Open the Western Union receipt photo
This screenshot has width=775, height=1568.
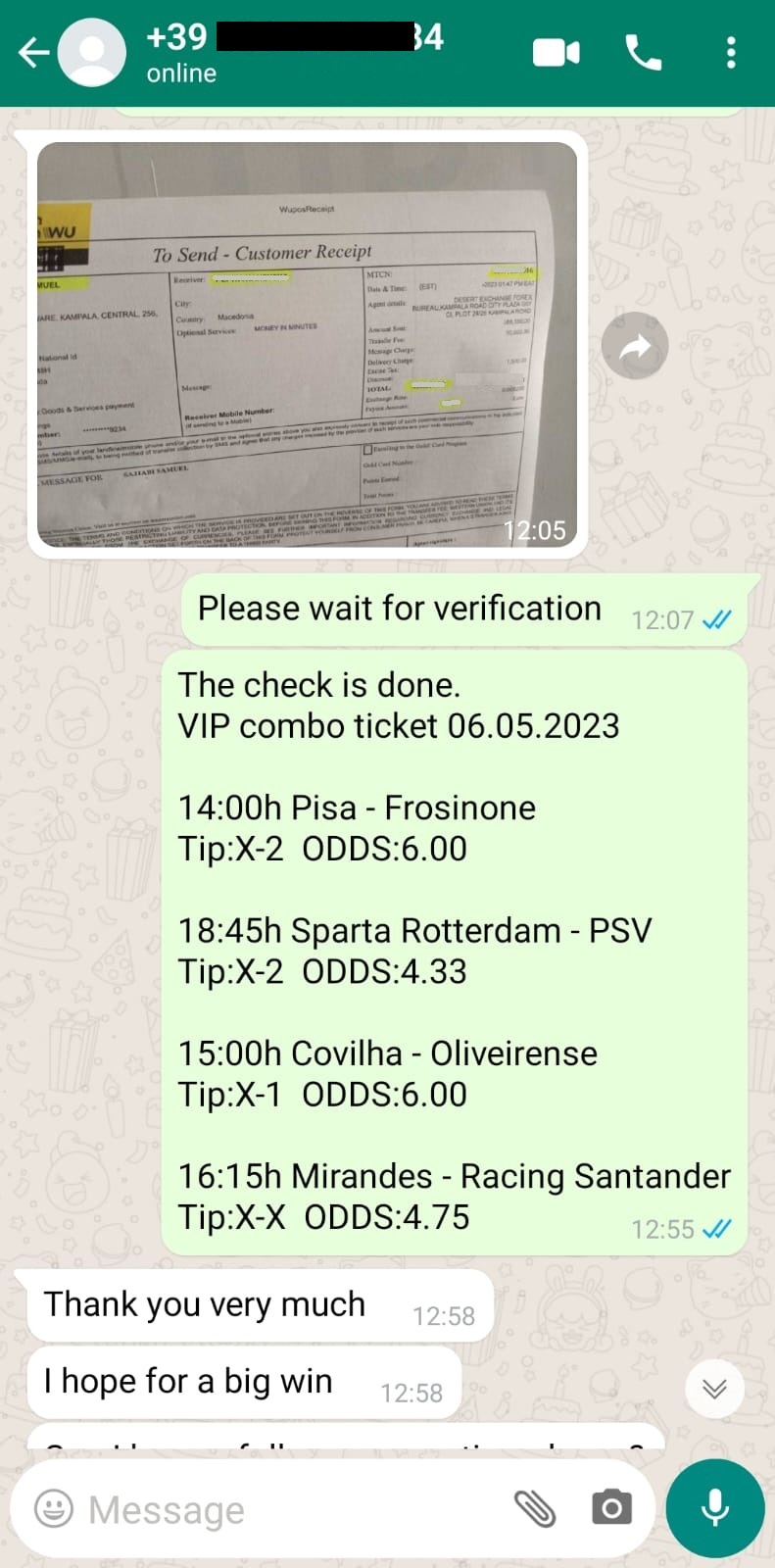pos(308,345)
